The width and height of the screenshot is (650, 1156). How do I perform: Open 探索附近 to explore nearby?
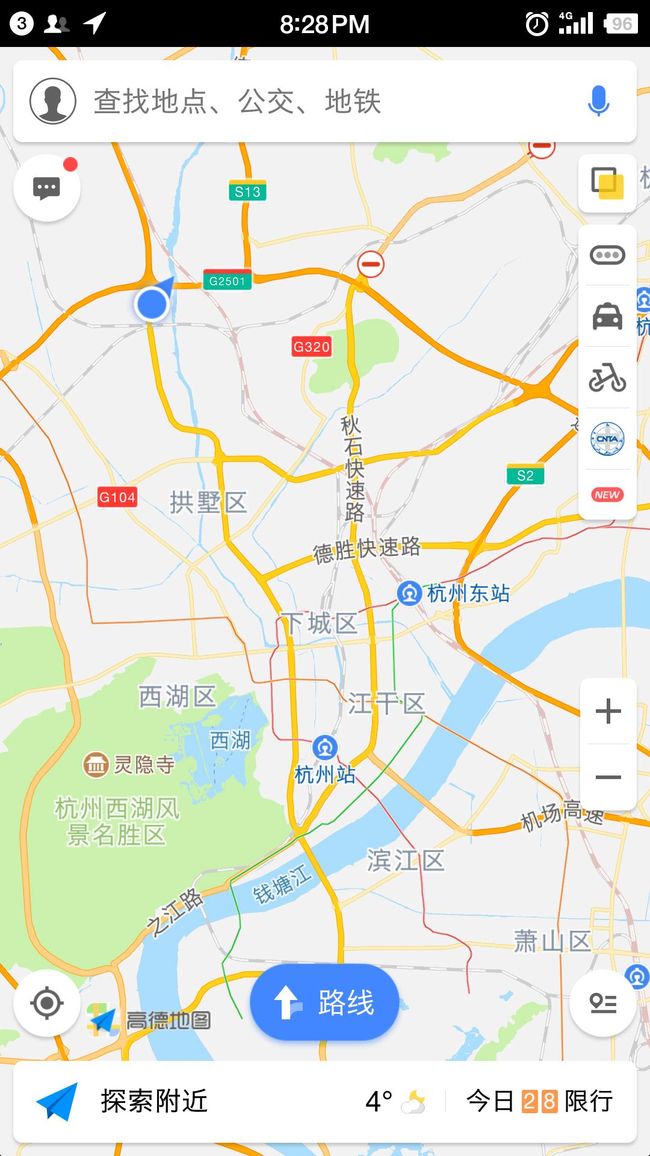(x=122, y=1101)
